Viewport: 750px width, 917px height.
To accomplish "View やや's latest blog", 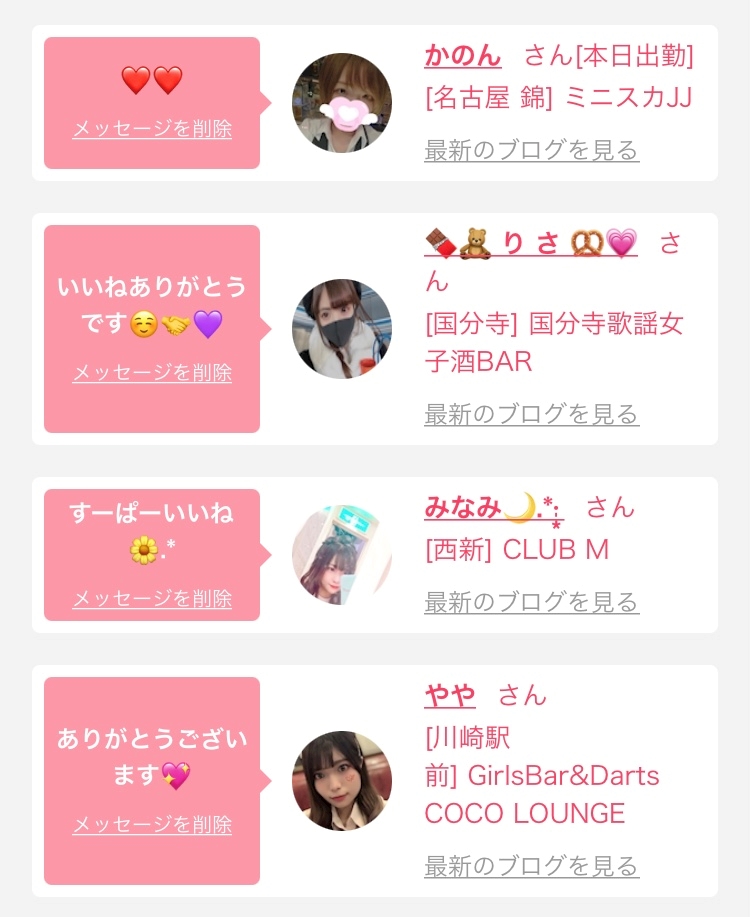I will point(531,866).
